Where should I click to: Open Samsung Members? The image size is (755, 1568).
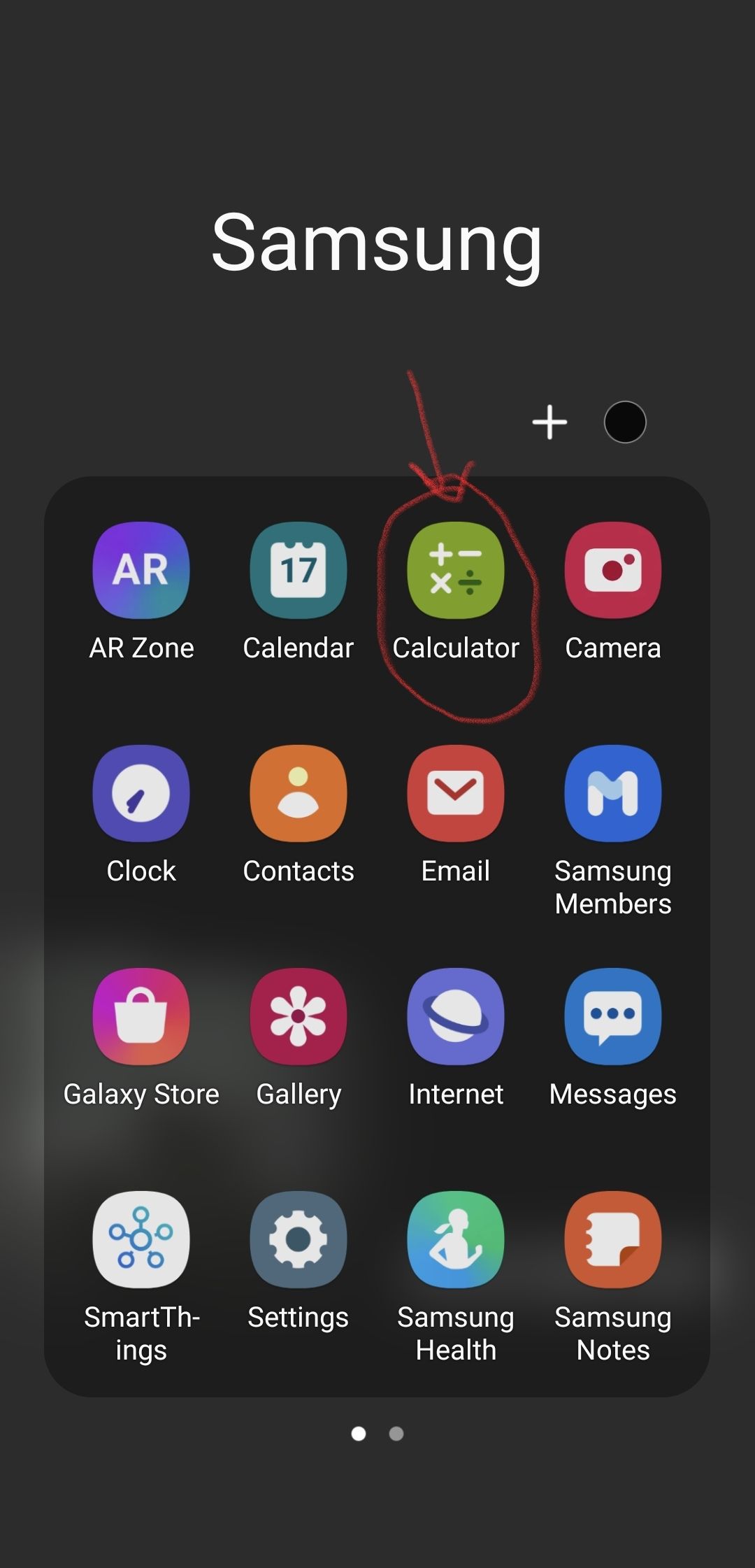[x=612, y=792]
